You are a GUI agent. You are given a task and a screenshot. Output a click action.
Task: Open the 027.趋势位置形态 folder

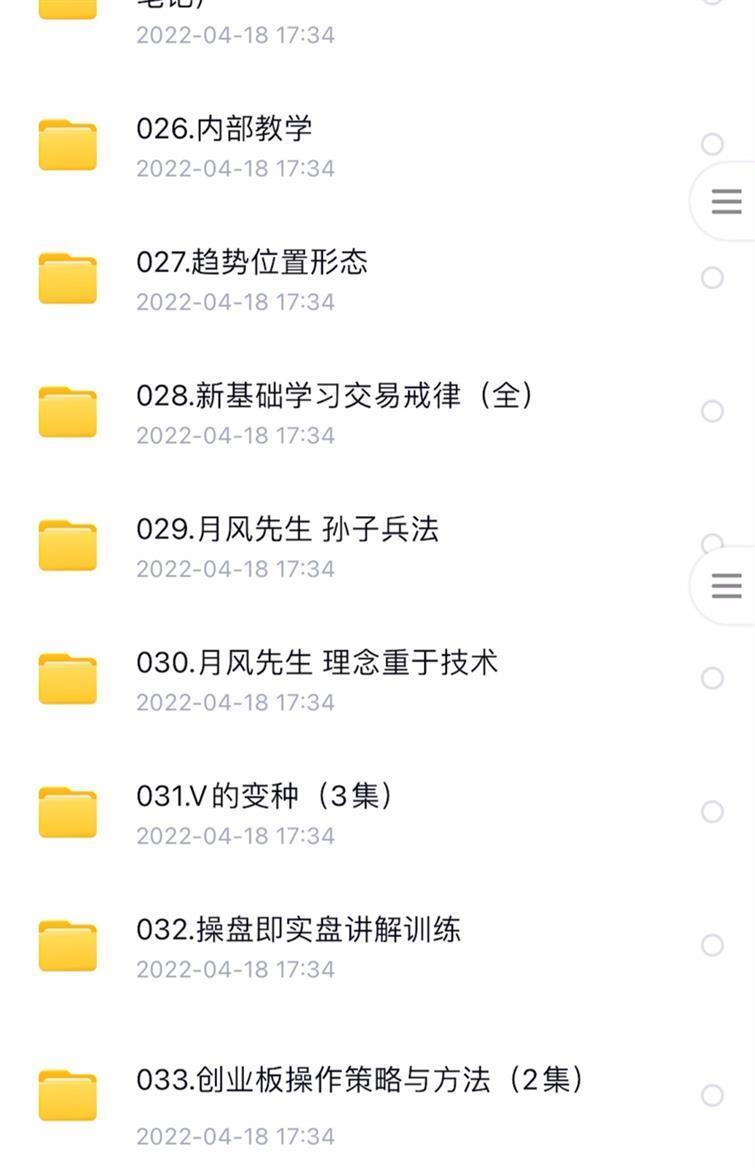click(252, 263)
